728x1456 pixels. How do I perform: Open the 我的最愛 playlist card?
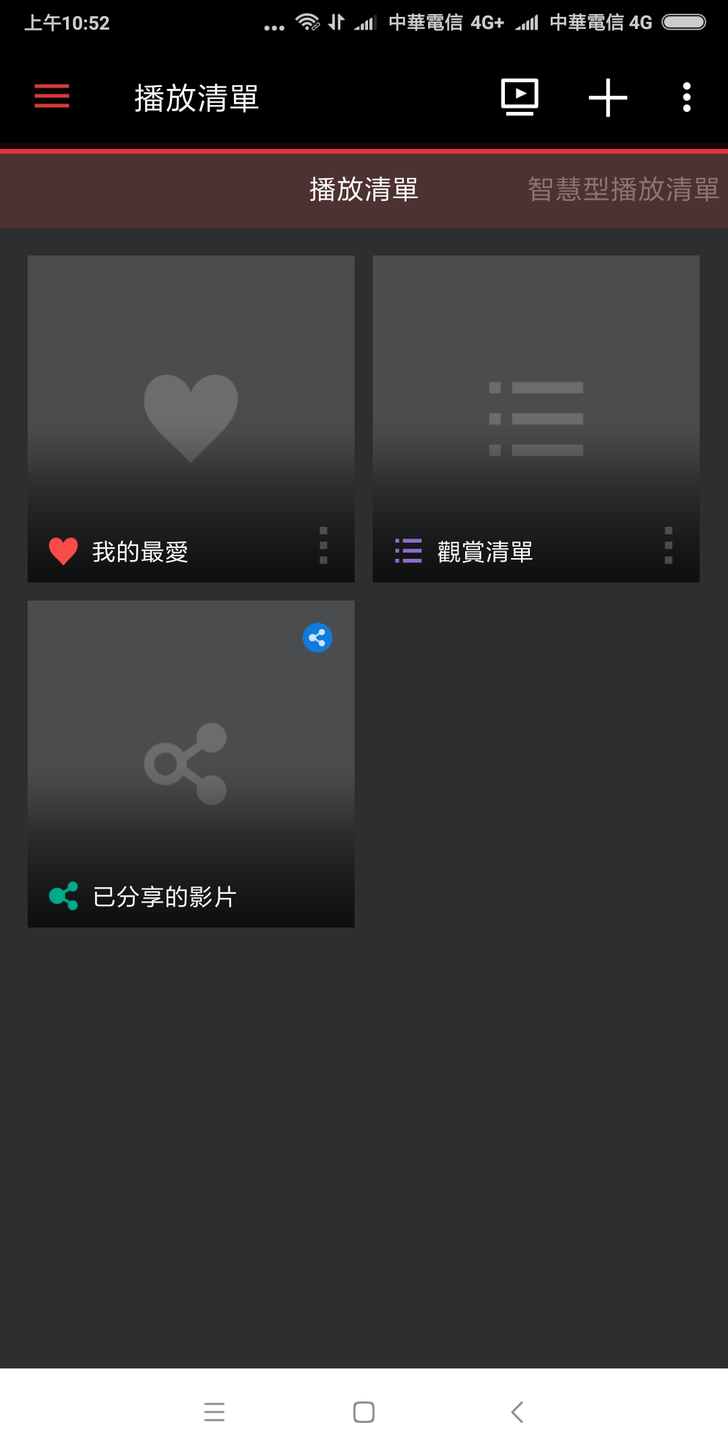point(190,418)
